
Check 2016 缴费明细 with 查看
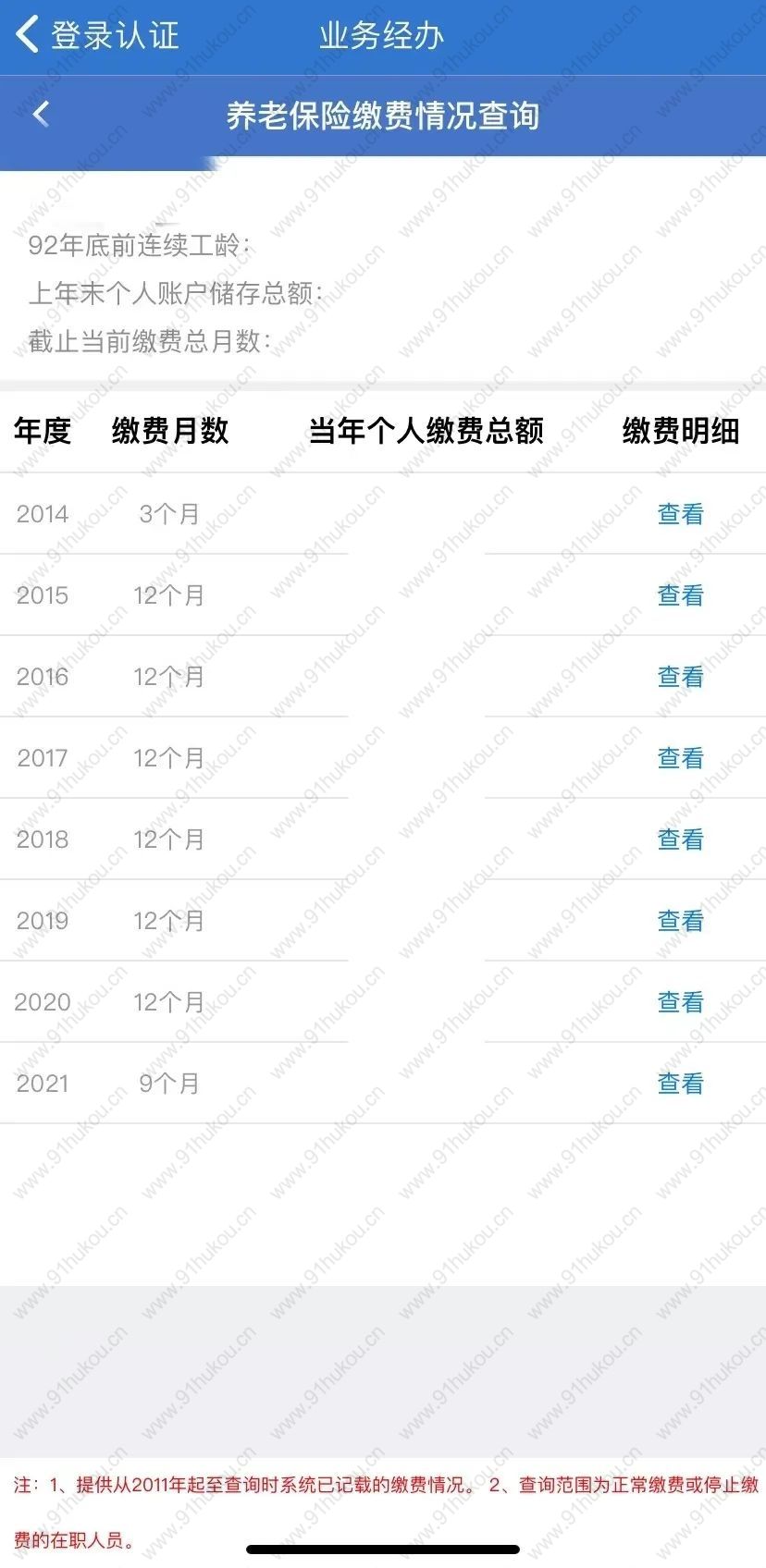[681, 677]
